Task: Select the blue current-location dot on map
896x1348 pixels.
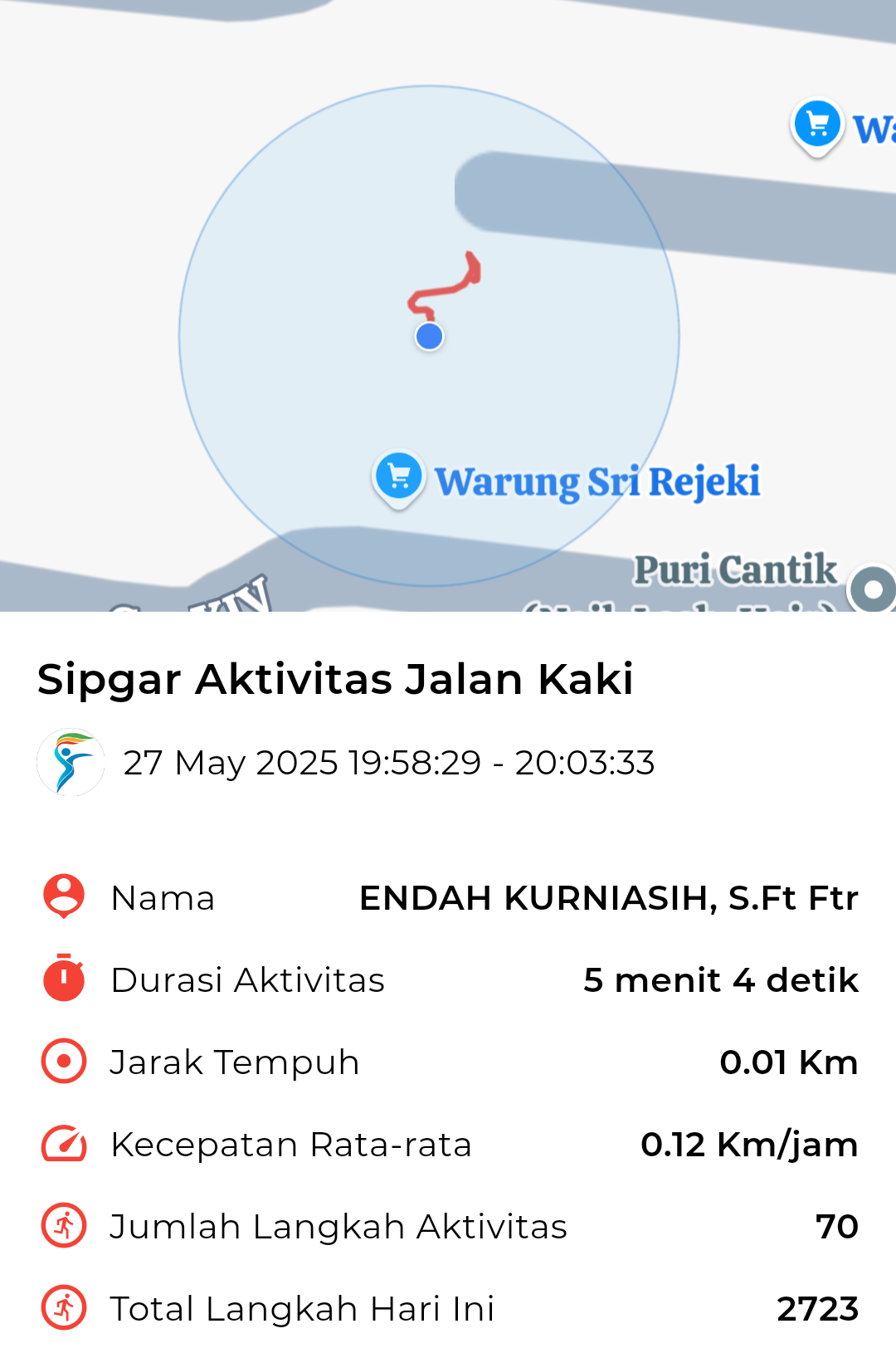Action: tap(429, 336)
